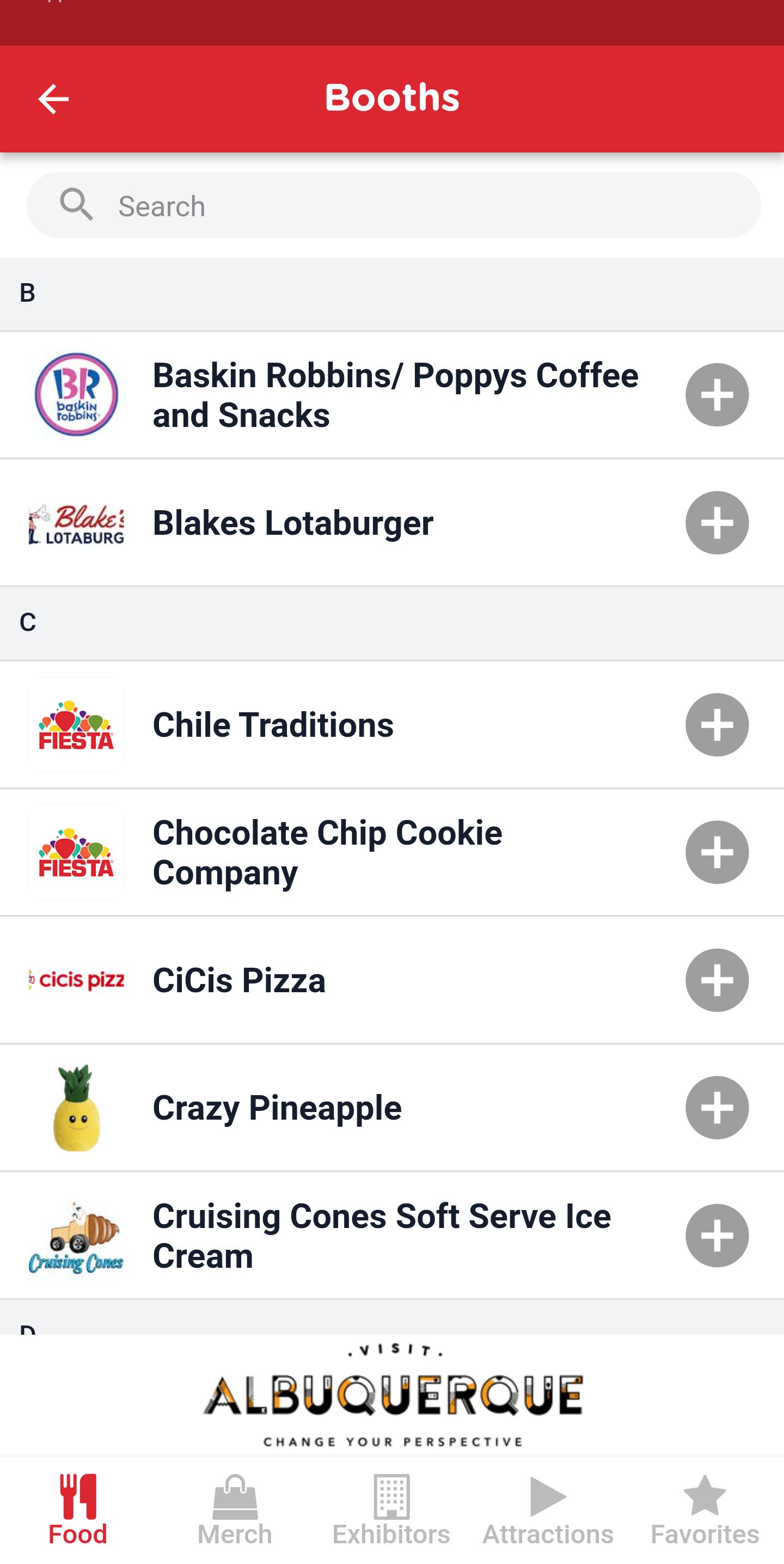Image resolution: width=784 pixels, height=1564 pixels.
Task: Open the CiCis Pizza booth
Action: [x=392, y=980]
